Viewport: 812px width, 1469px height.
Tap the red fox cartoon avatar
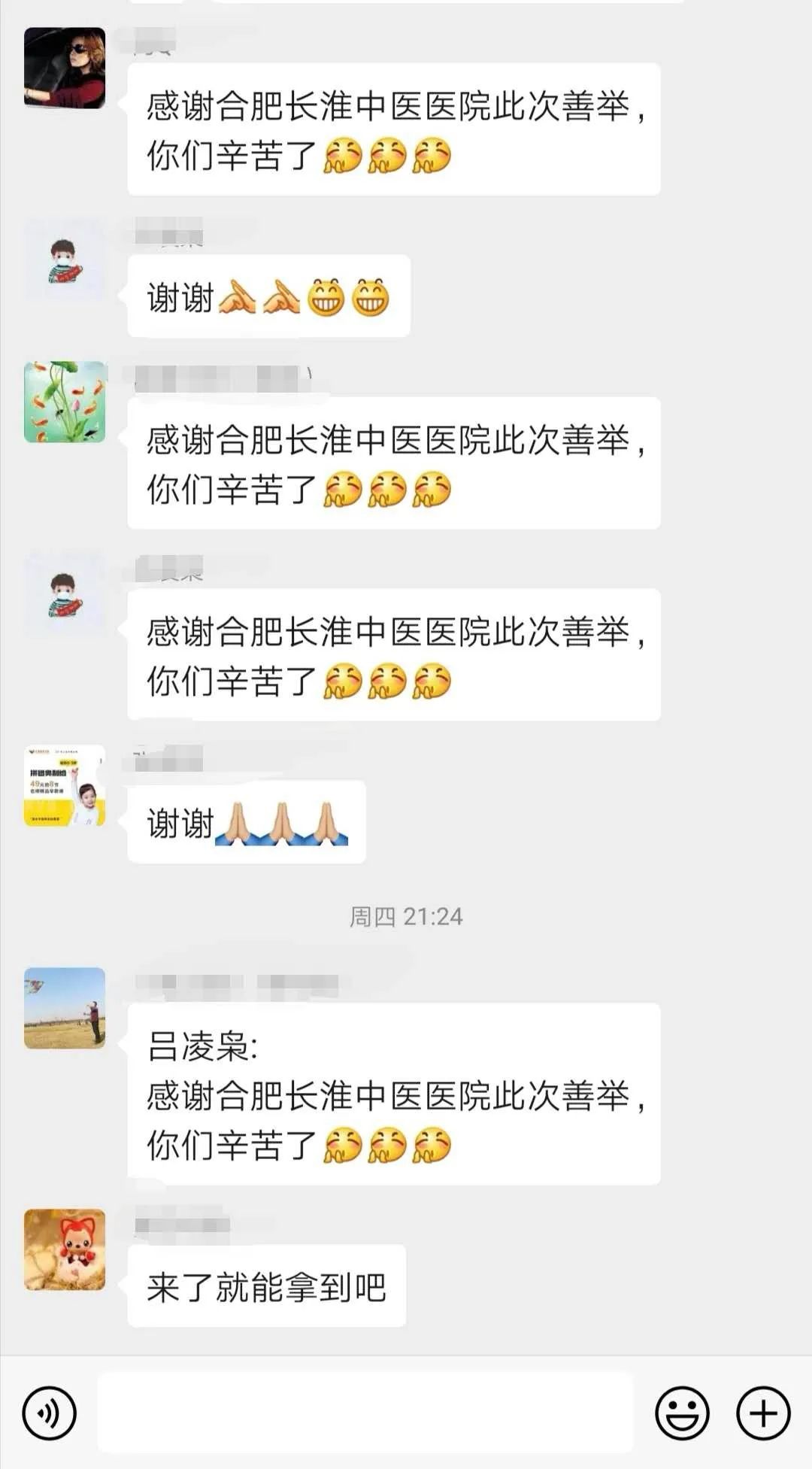(65, 1249)
